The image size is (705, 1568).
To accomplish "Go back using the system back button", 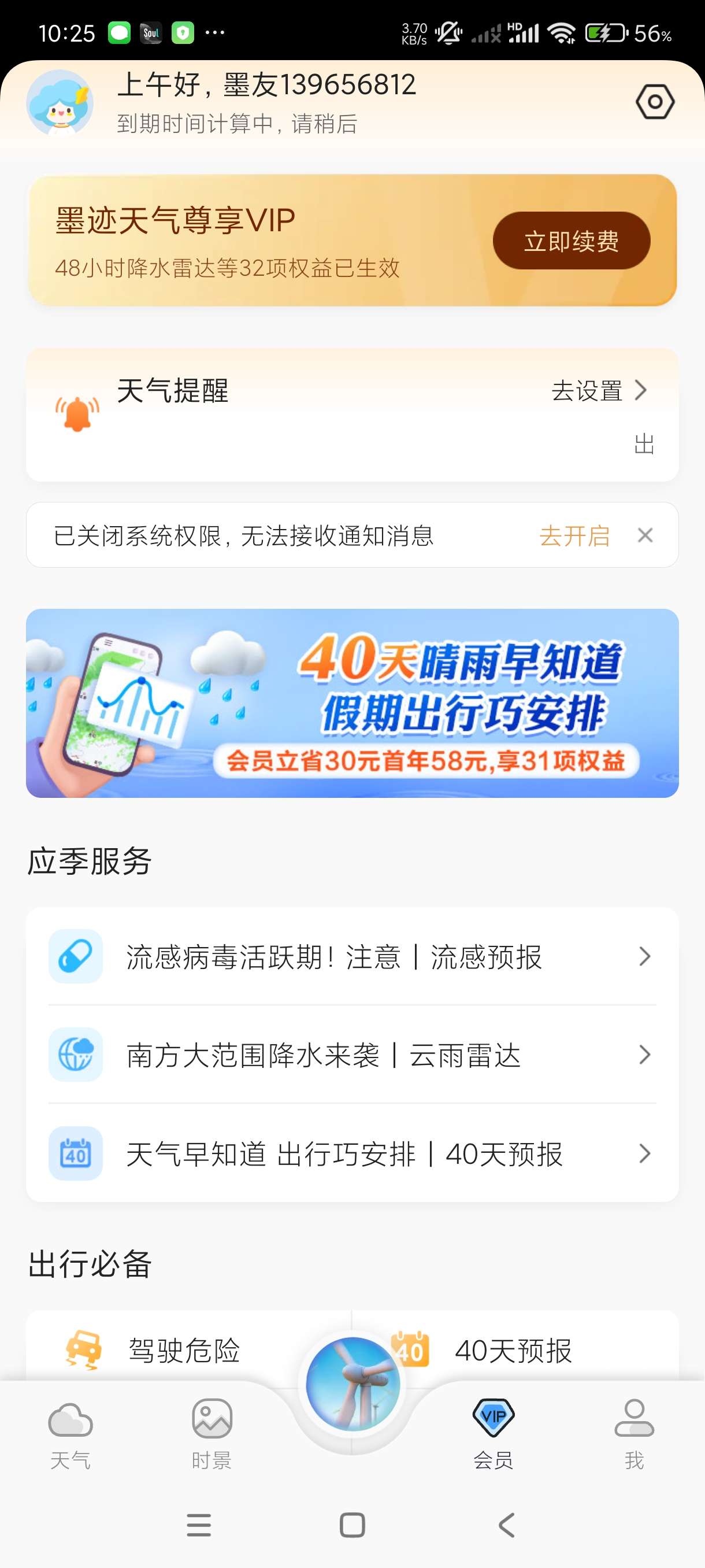I will [x=506, y=1525].
